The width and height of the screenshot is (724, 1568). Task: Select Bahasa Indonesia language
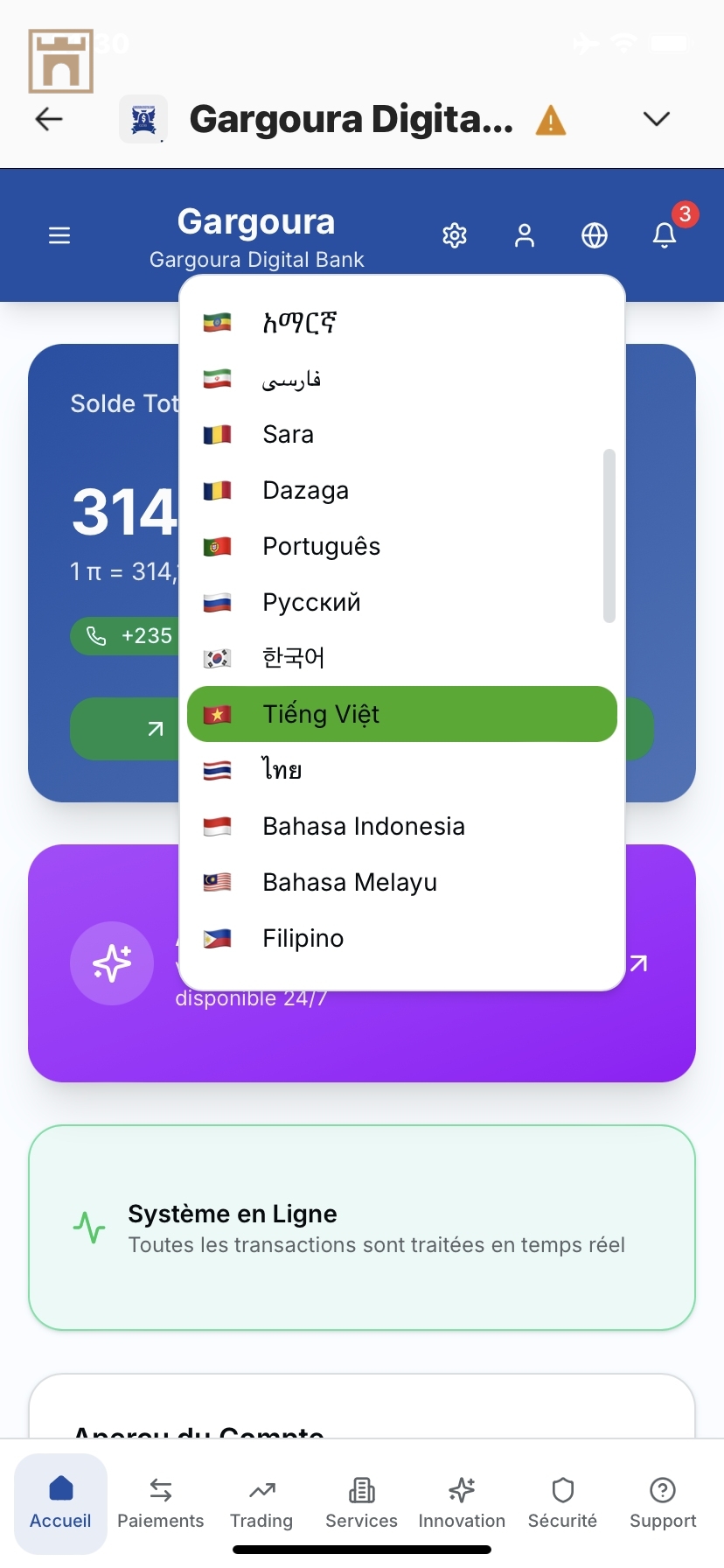[402, 826]
